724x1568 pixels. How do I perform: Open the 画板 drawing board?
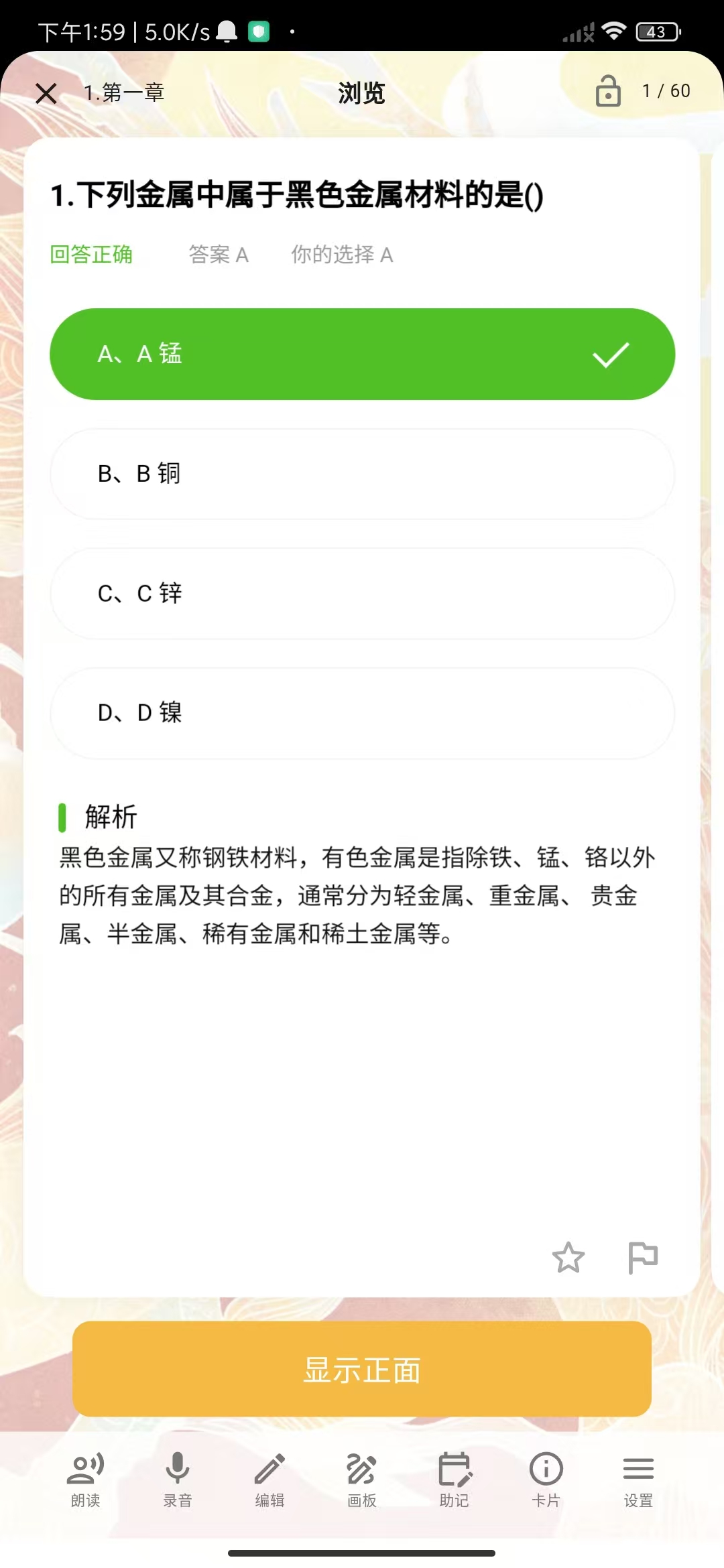point(362,1480)
